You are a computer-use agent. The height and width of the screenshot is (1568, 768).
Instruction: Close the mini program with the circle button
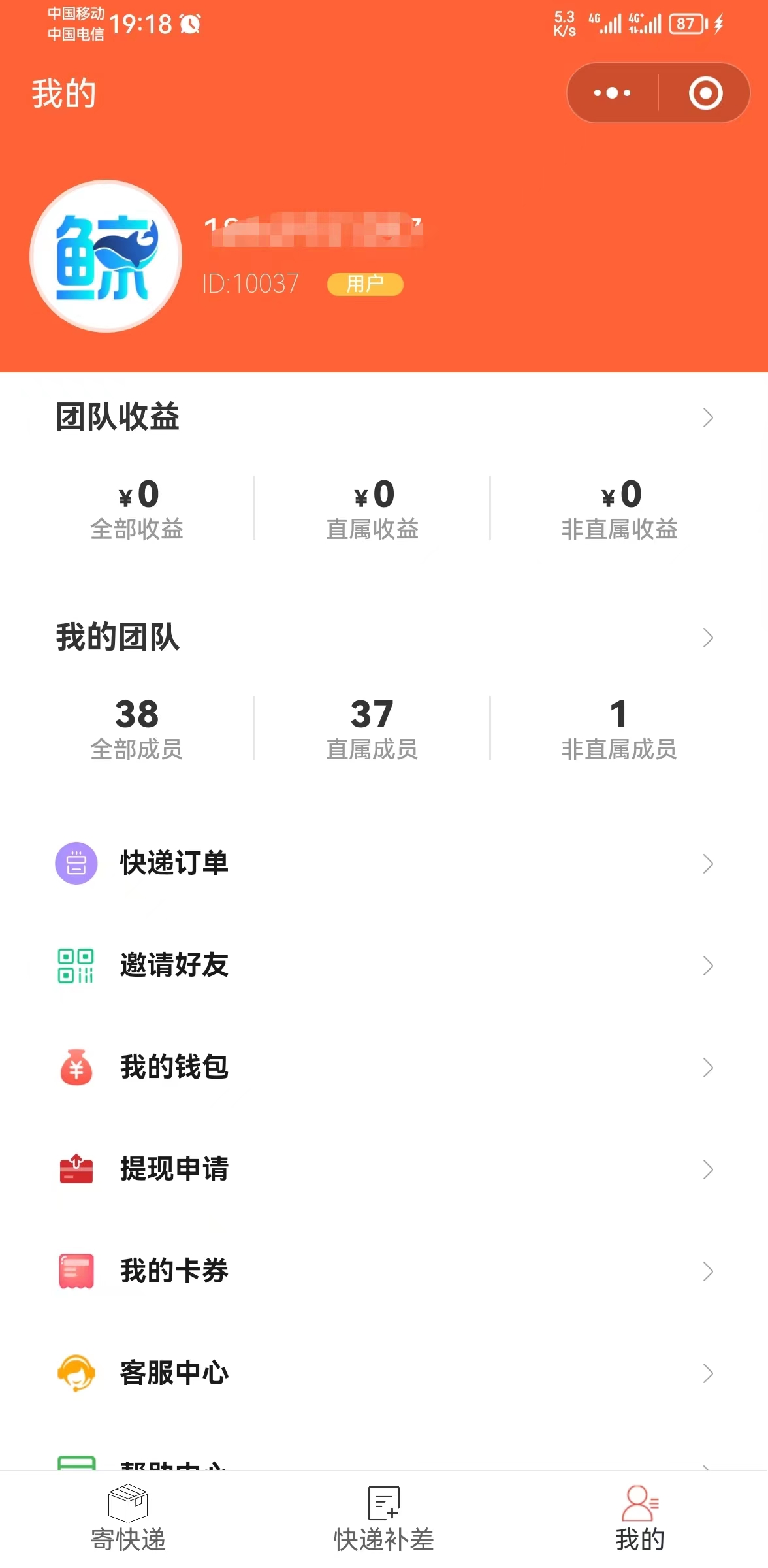point(705,93)
